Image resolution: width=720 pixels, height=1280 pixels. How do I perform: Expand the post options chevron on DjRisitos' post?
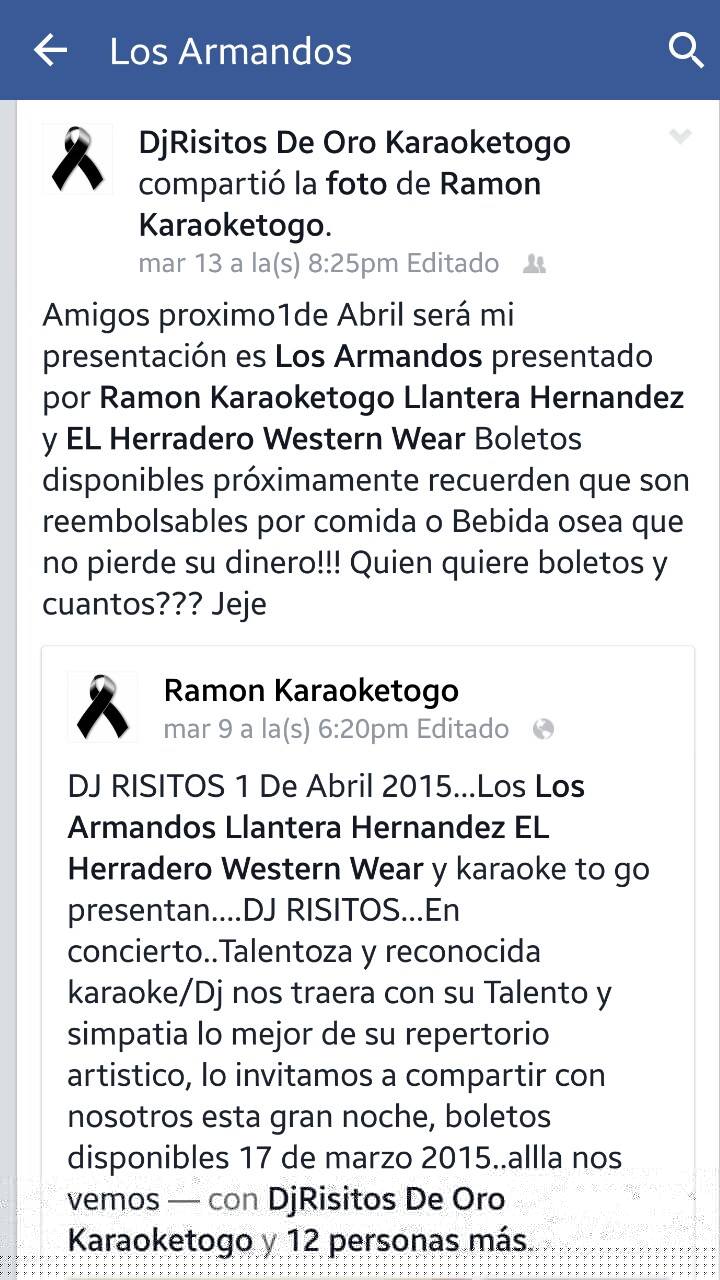(680, 138)
